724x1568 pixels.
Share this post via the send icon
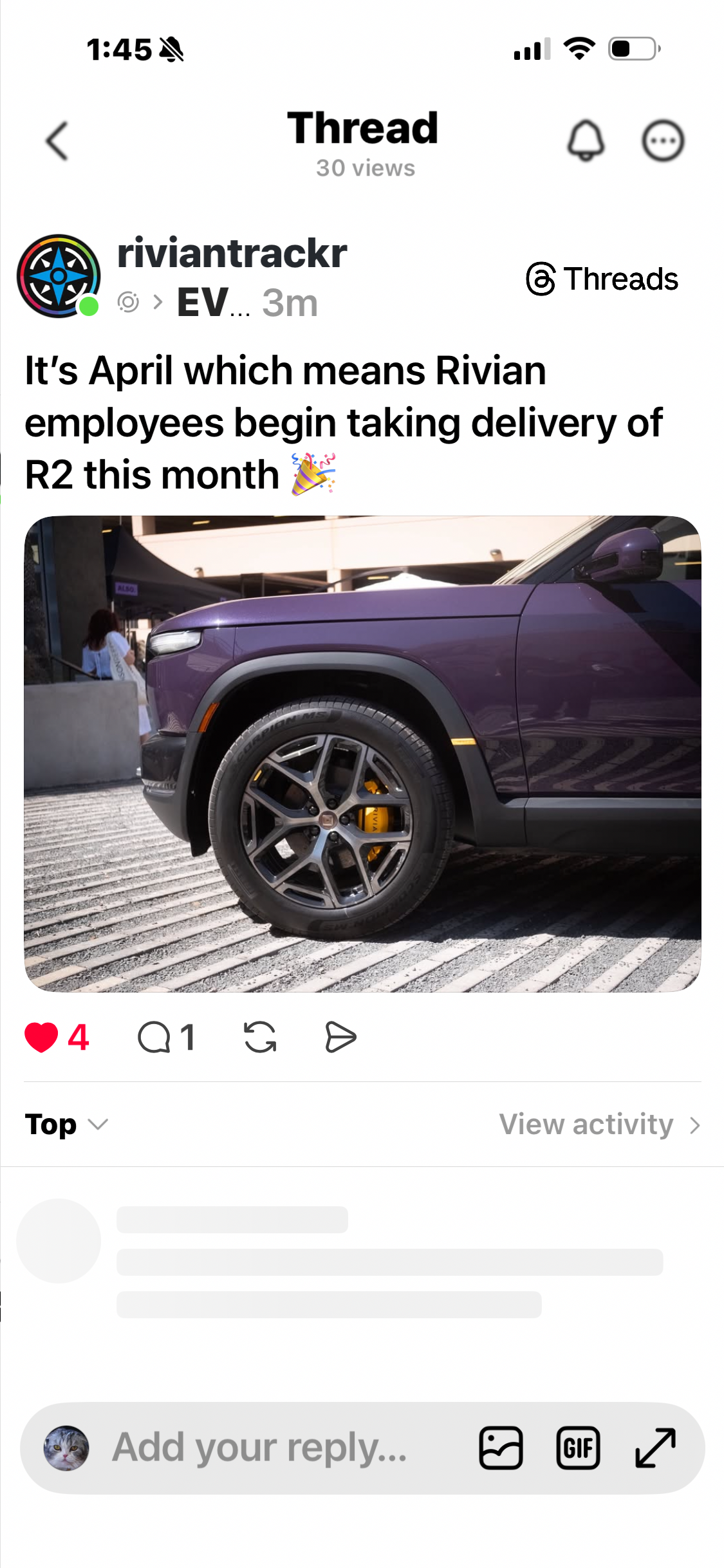coord(340,1037)
